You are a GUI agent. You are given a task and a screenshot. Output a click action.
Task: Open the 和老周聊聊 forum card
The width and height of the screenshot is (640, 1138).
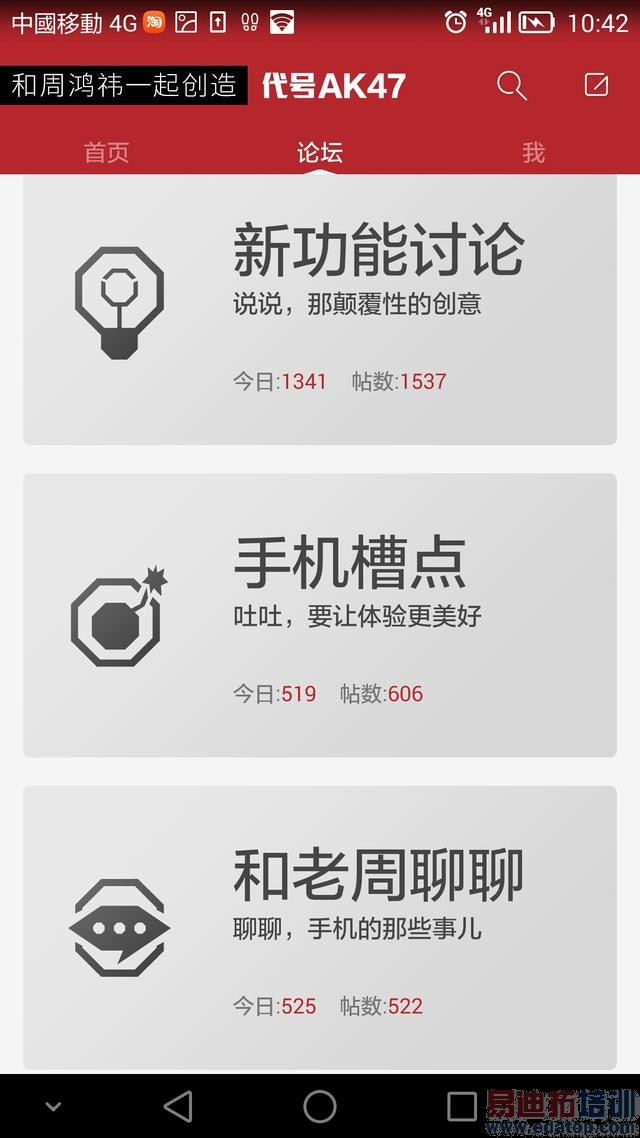point(320,927)
